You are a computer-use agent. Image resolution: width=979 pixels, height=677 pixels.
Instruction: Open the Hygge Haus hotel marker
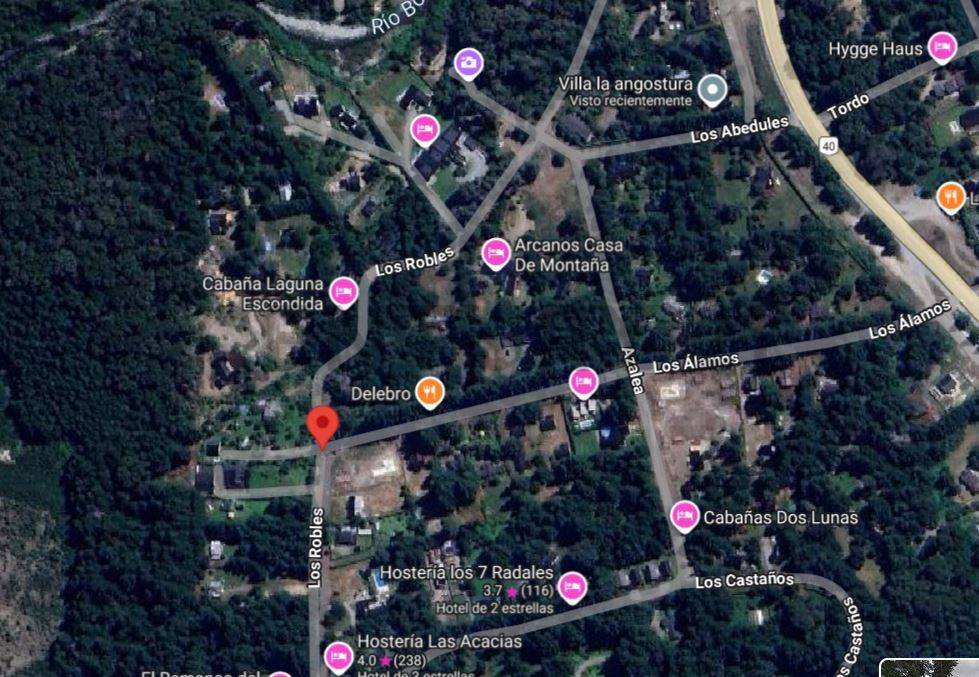(x=941, y=46)
